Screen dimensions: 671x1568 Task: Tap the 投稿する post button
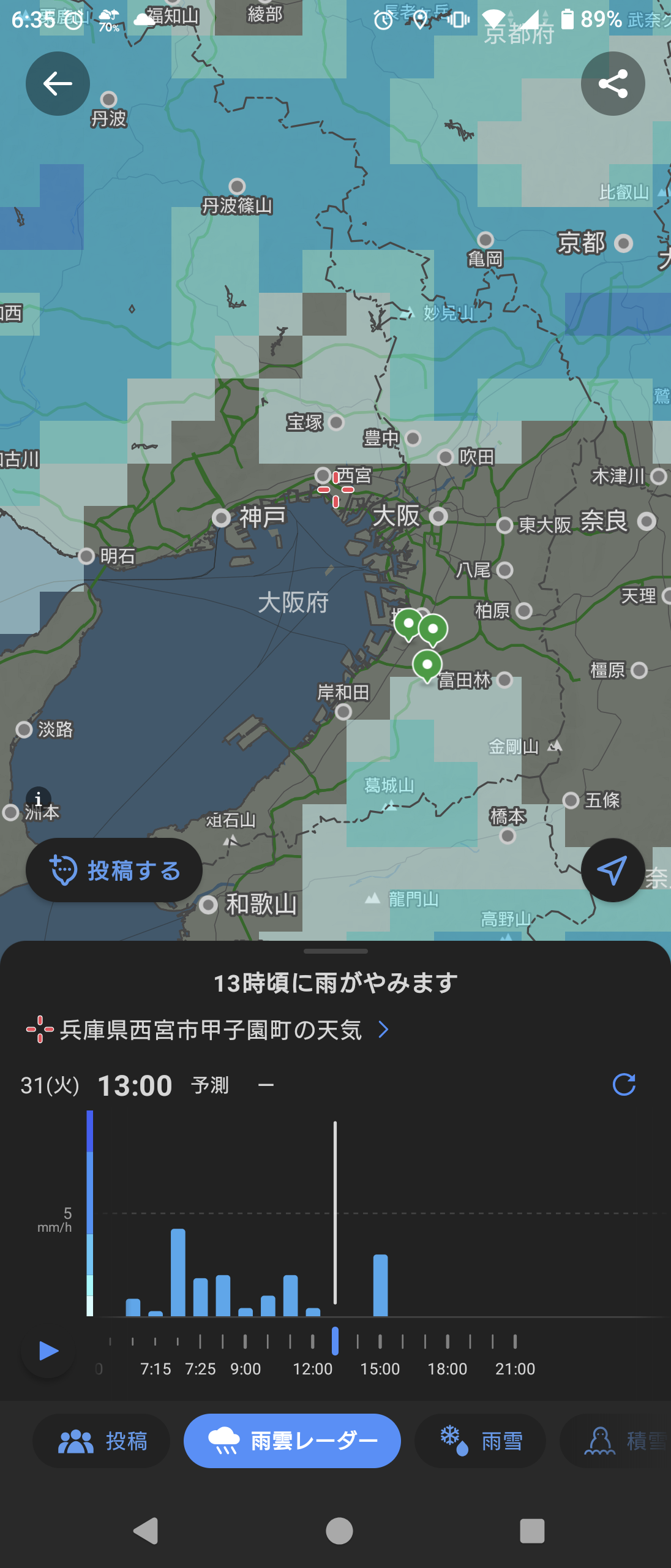click(x=114, y=870)
